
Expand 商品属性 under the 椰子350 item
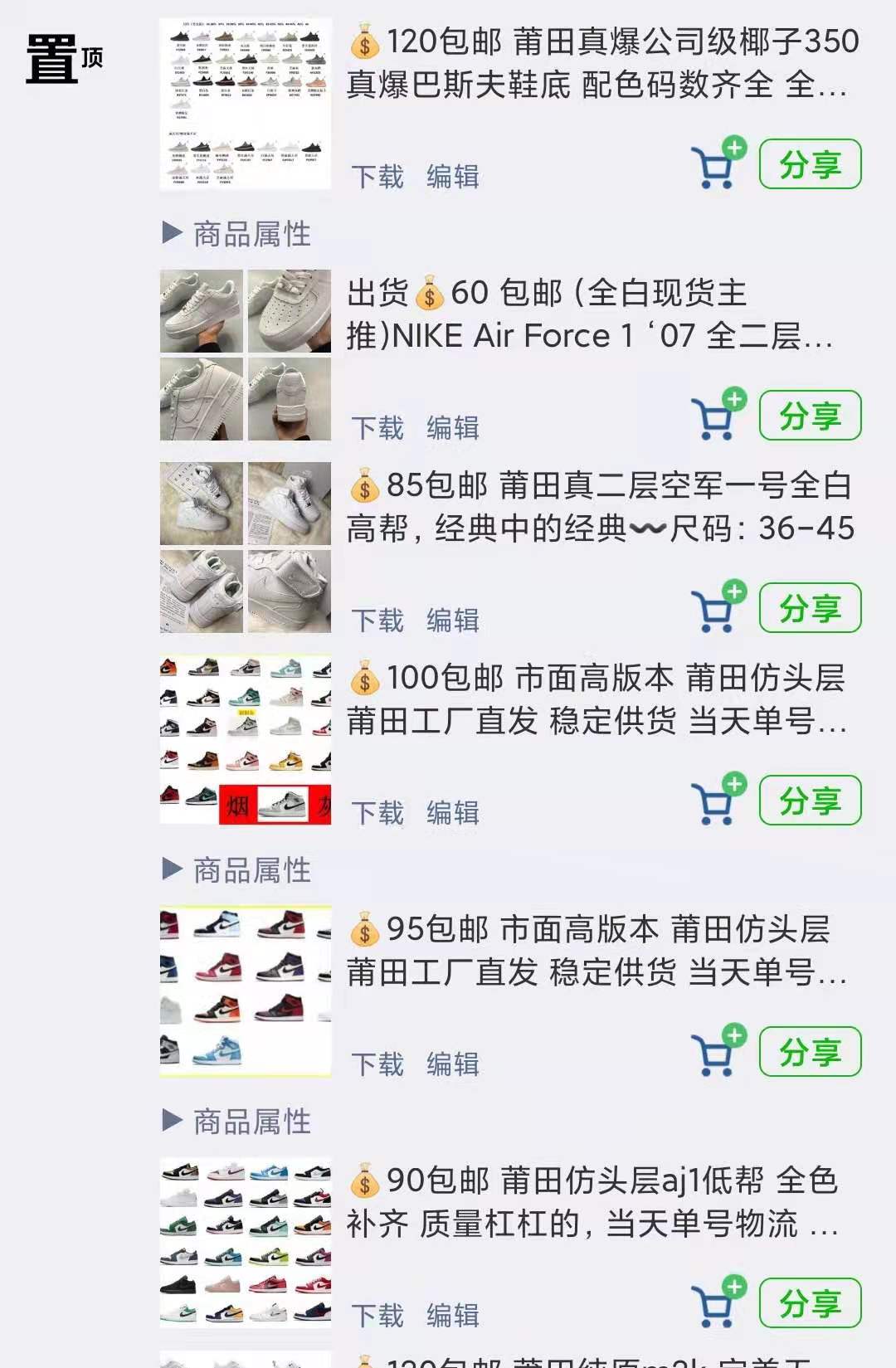point(237,234)
